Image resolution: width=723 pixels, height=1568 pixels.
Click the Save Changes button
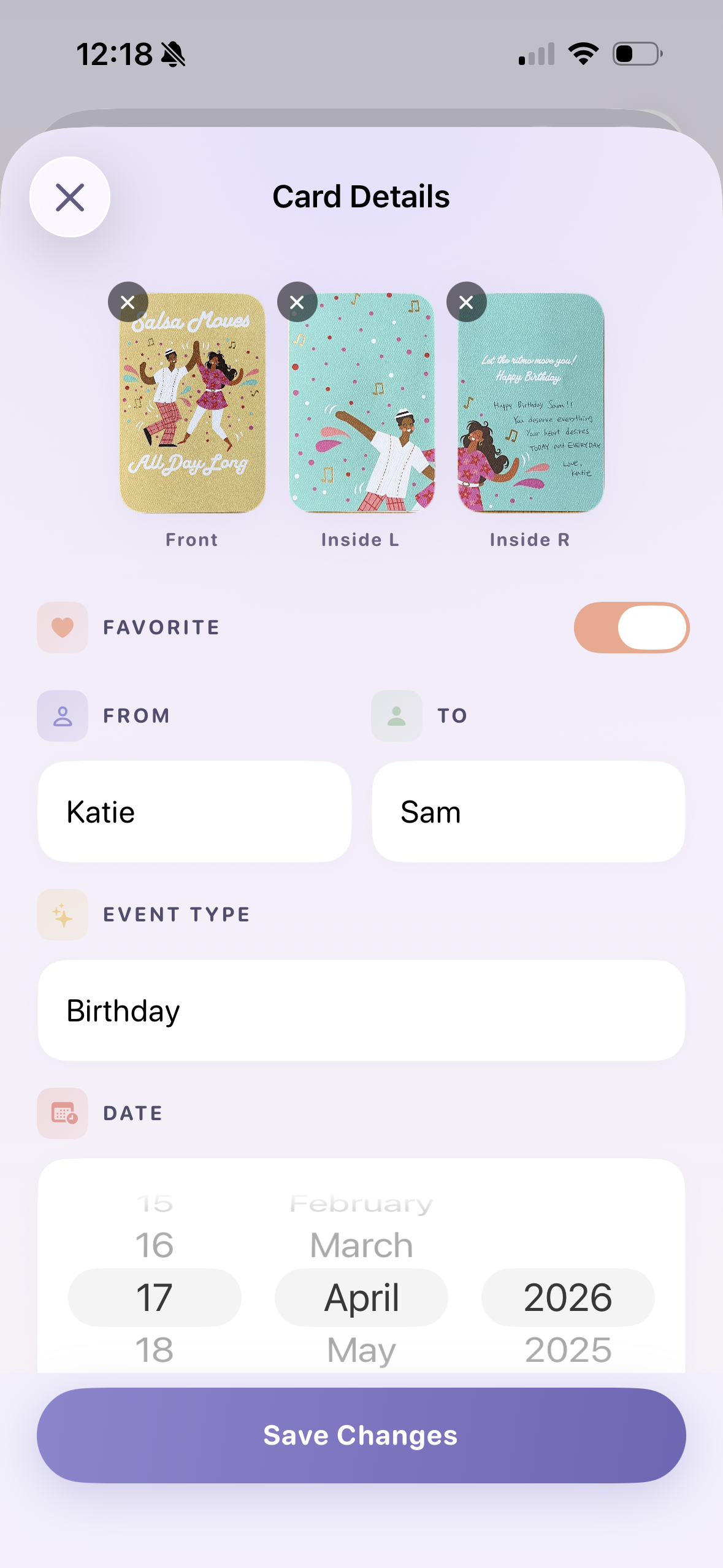[361, 1434]
